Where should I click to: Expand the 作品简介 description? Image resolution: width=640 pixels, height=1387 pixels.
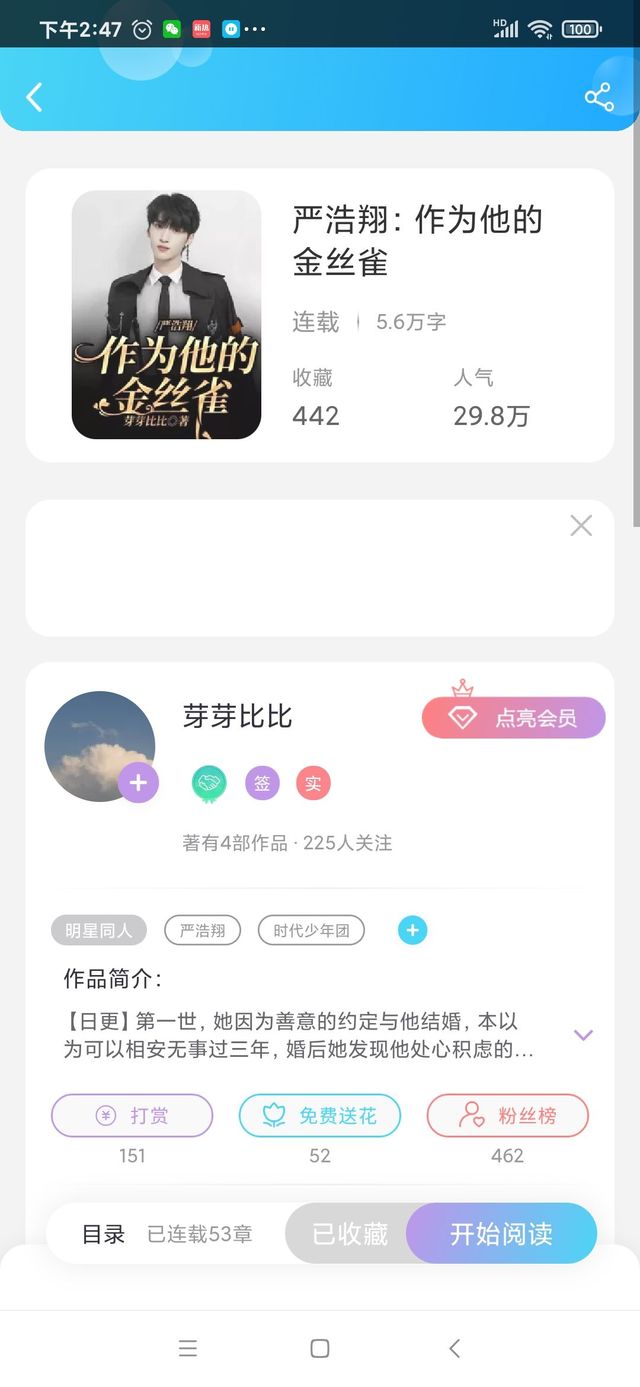click(584, 1035)
